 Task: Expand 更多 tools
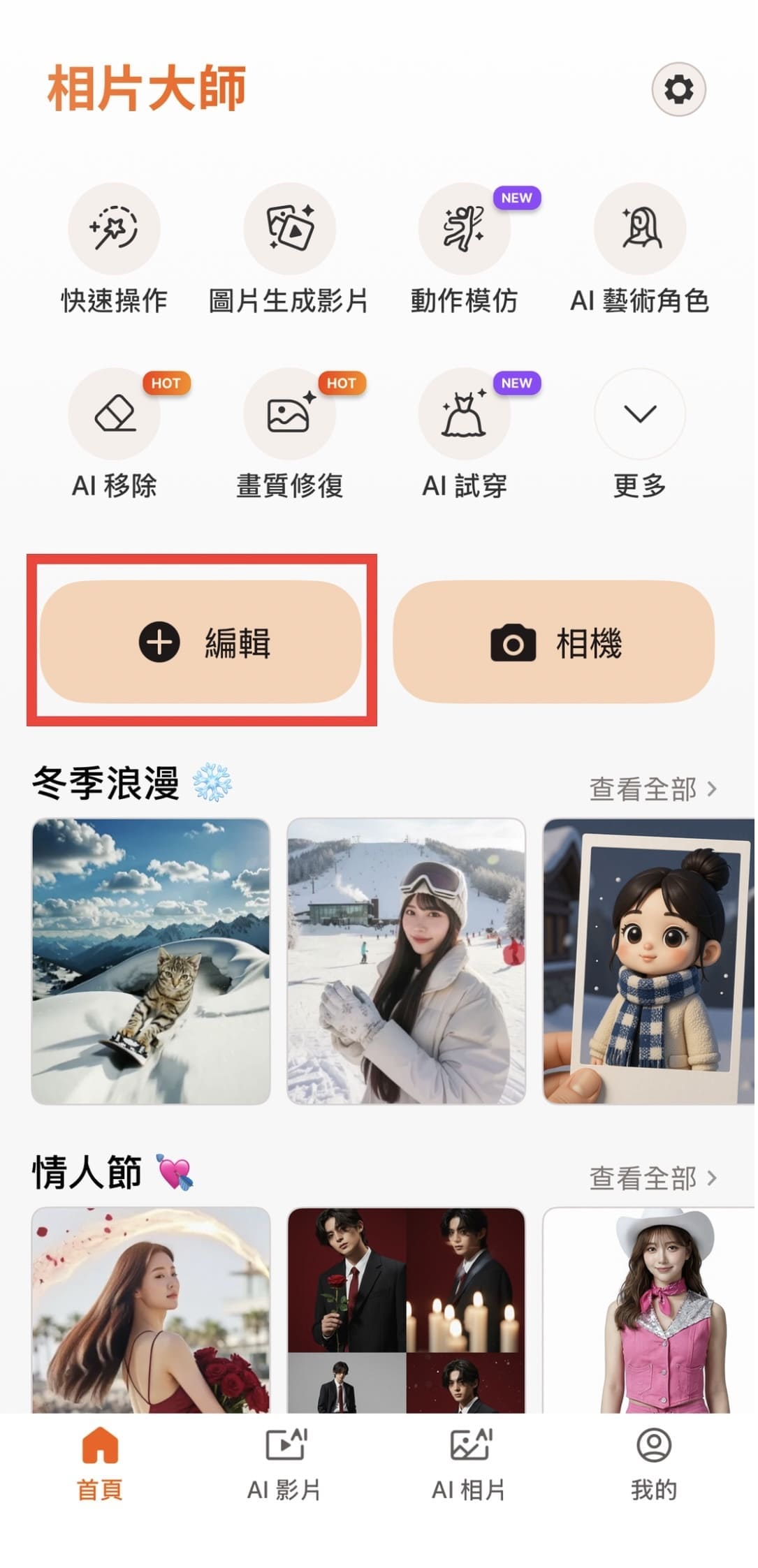tap(640, 414)
